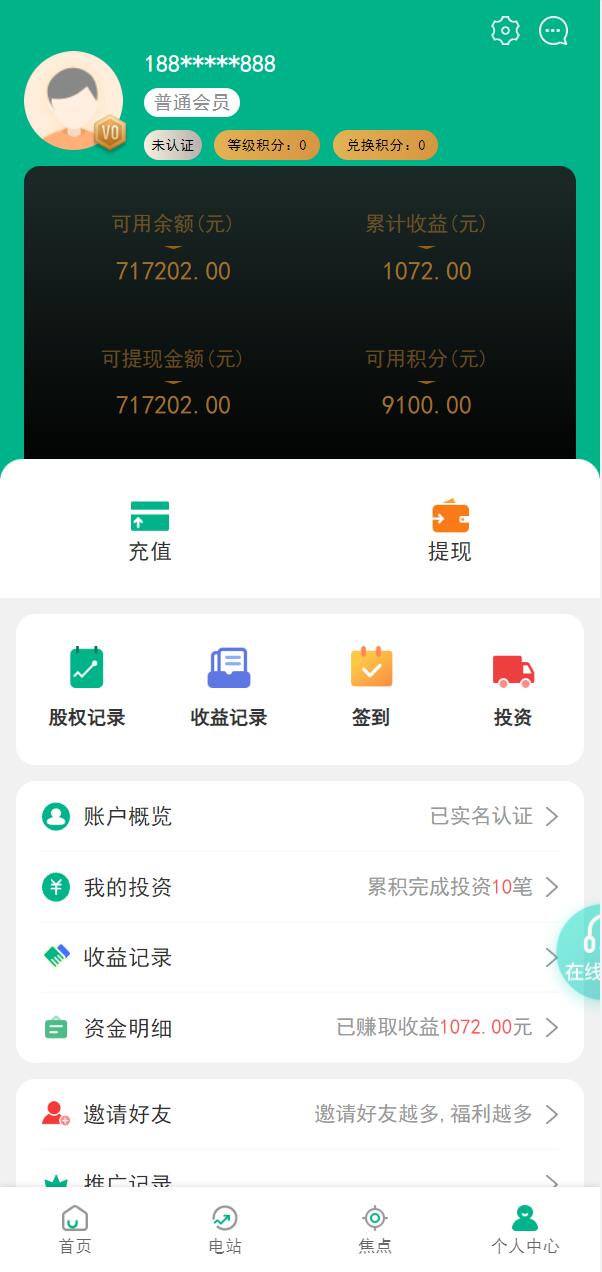Screen dimensions: 602x1272
Task: Switch to the 首页 tab
Action: pos(75,1229)
